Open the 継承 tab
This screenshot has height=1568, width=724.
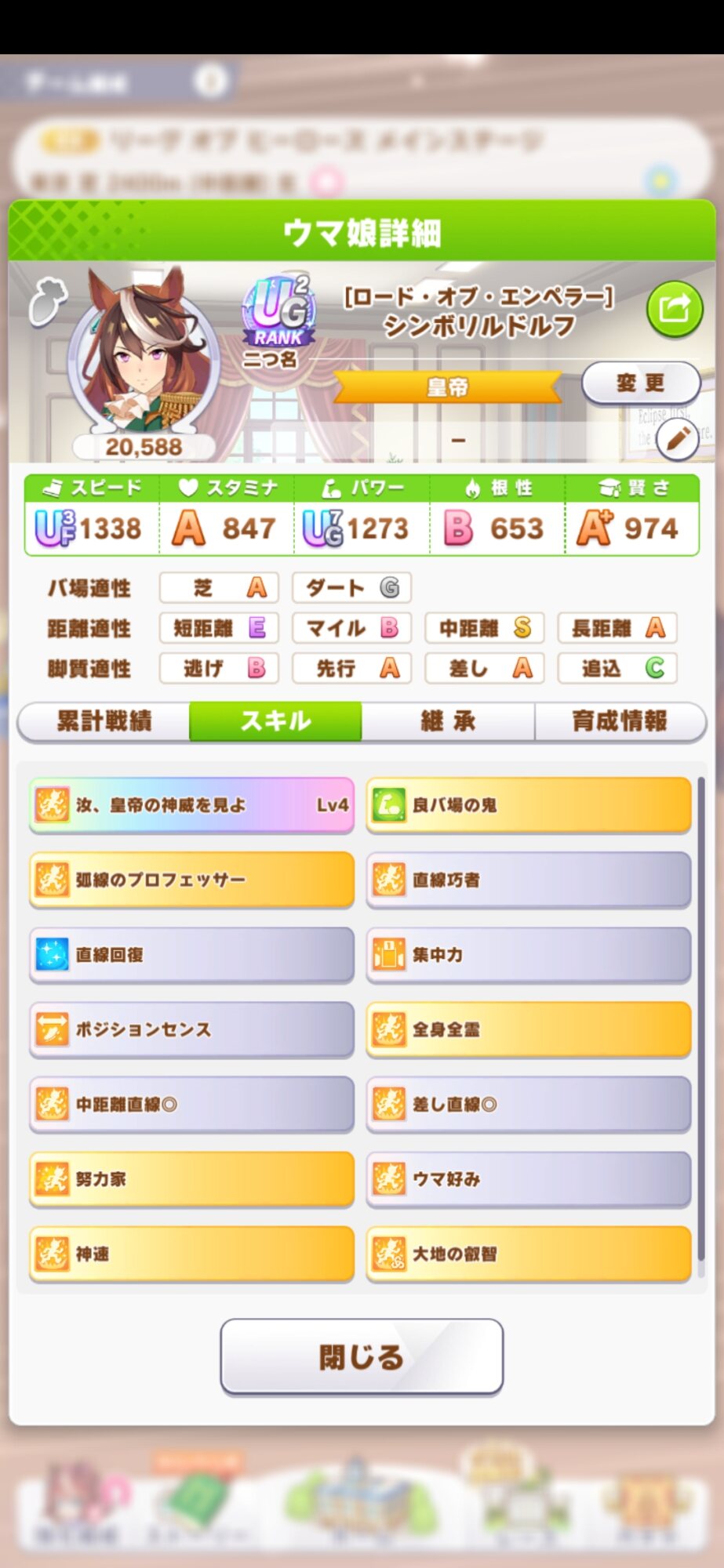pyautogui.click(x=448, y=721)
